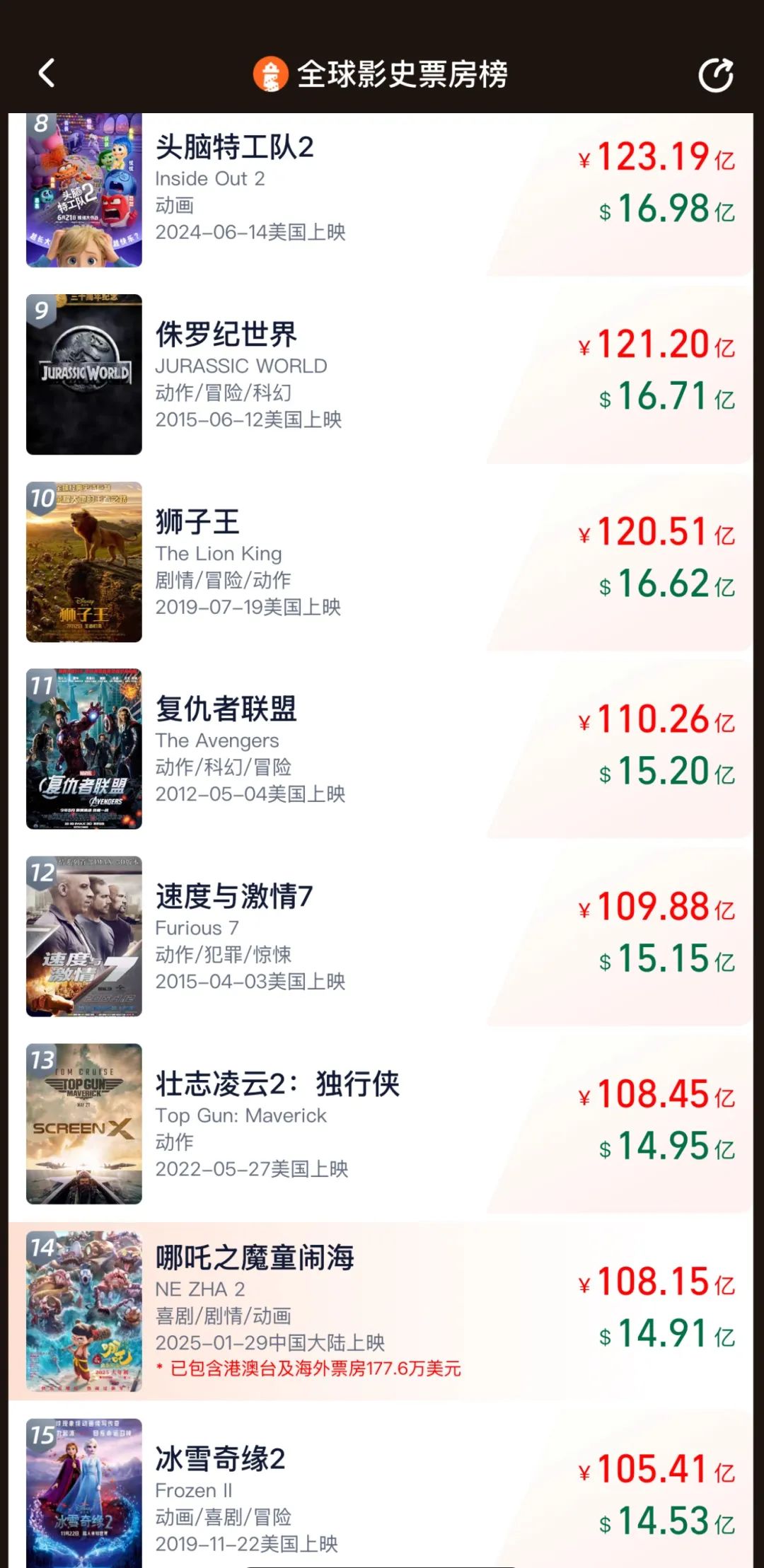
Task: Tap the back arrow to return
Action: coord(47,73)
